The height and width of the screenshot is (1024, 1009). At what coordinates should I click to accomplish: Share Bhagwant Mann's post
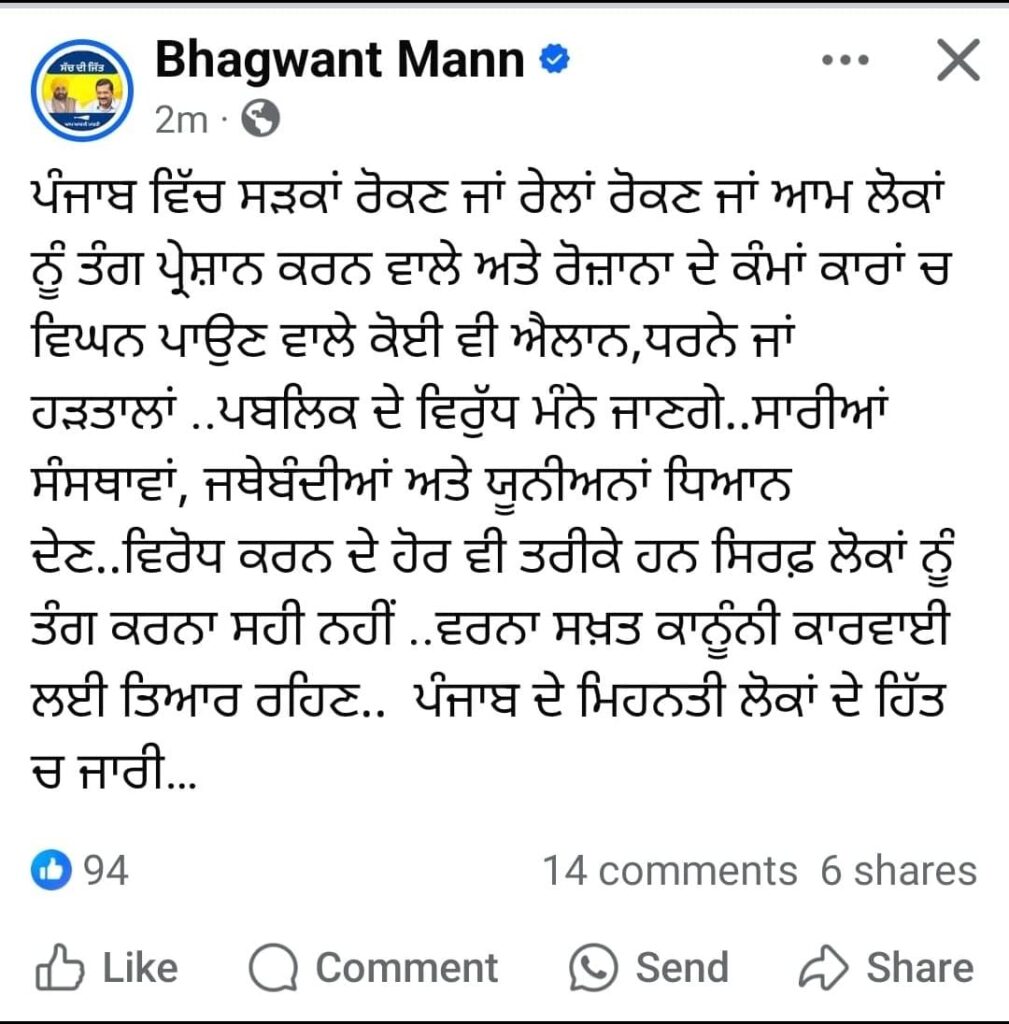pyautogui.click(x=886, y=967)
